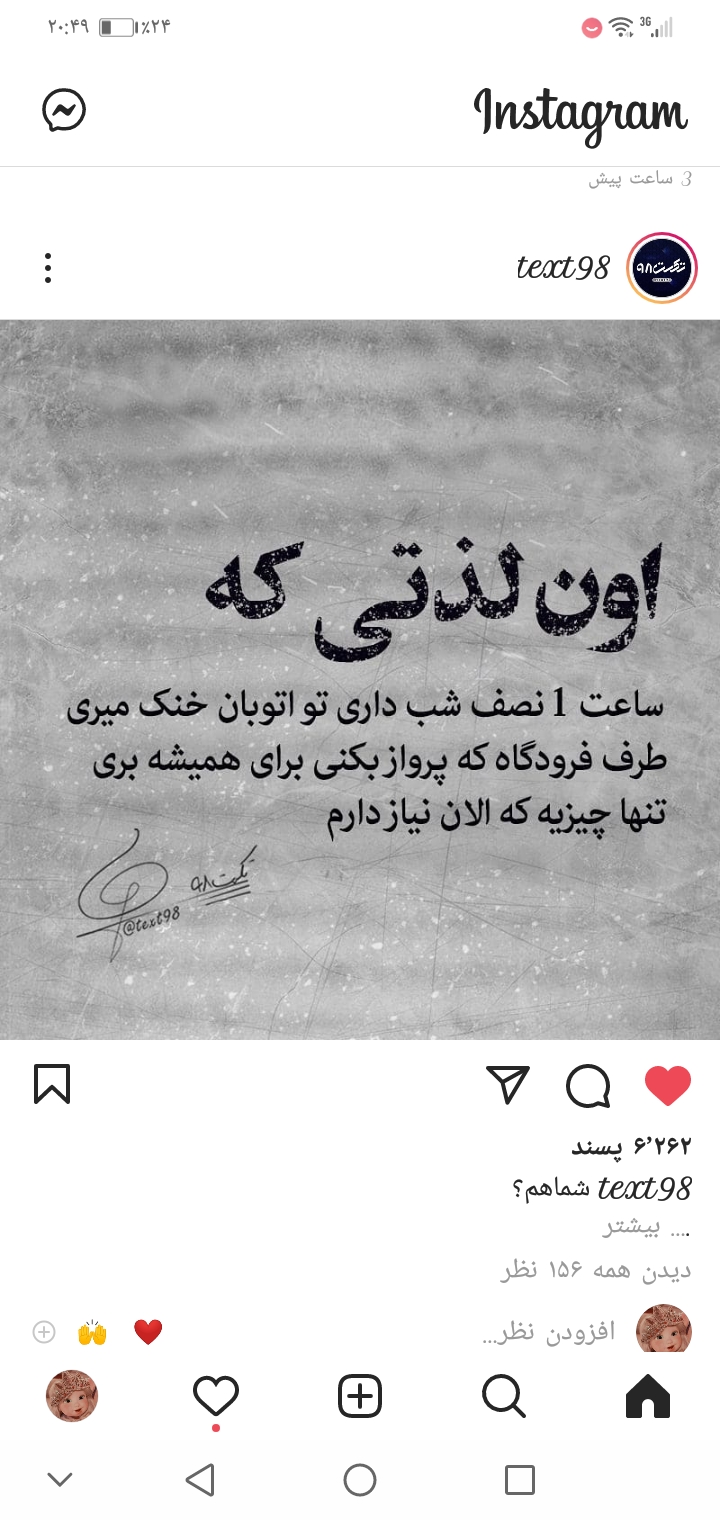Viewport: 720px width, 1520px height.
Task: Bookmark the text98 post
Action: 52,1084
